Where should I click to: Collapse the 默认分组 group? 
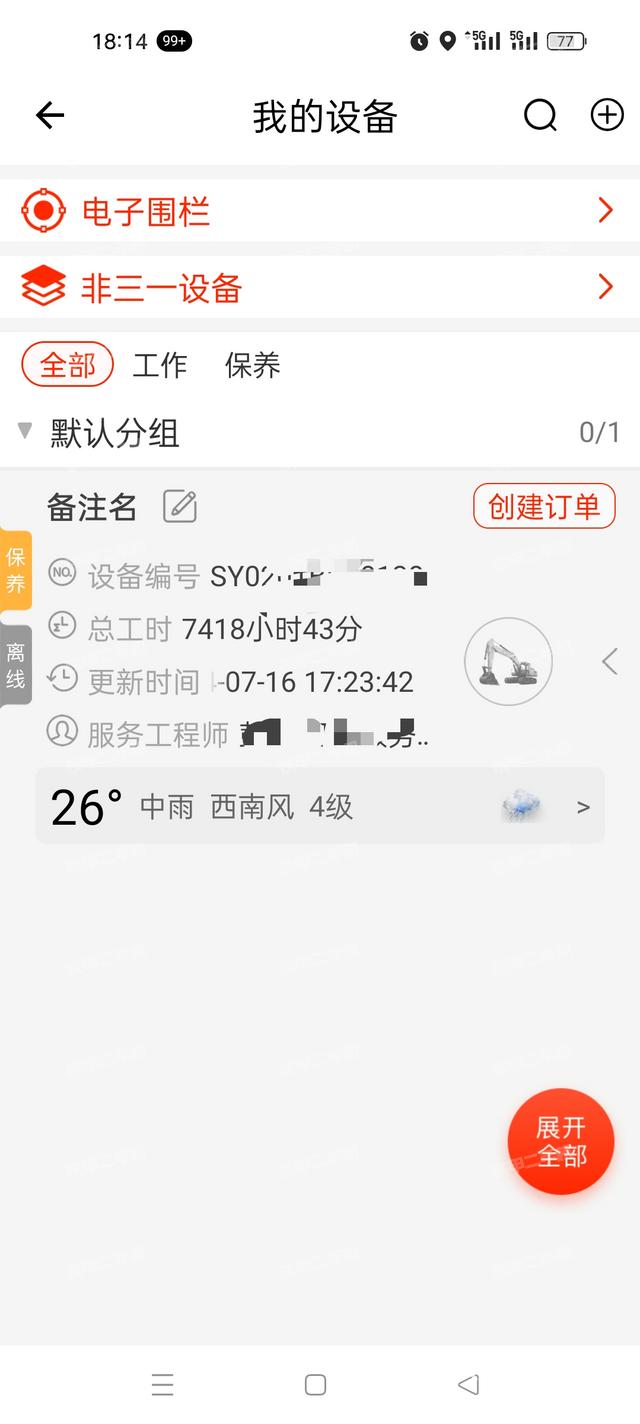[x=26, y=432]
